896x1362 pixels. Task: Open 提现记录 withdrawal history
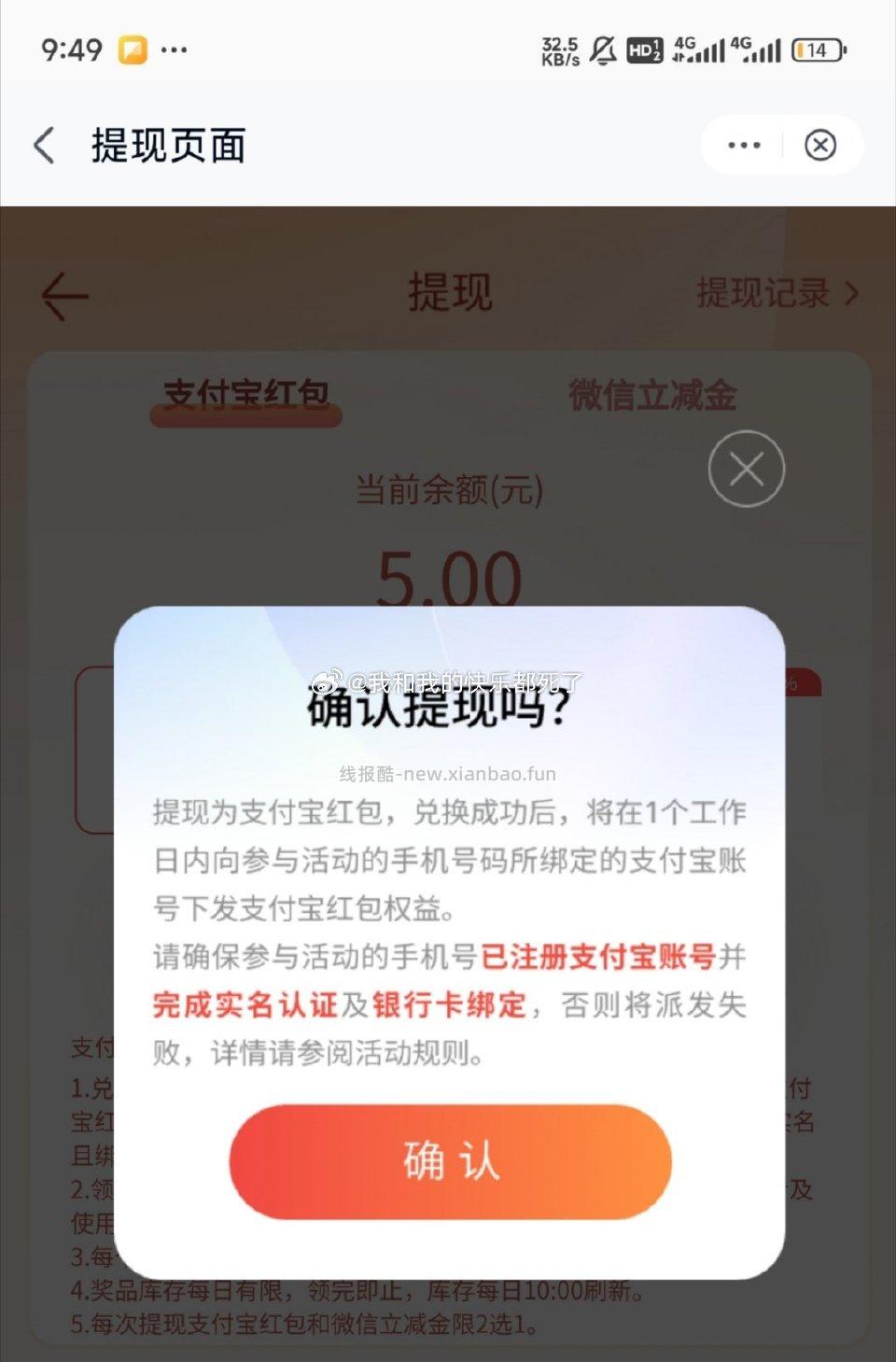pyautogui.click(x=763, y=293)
